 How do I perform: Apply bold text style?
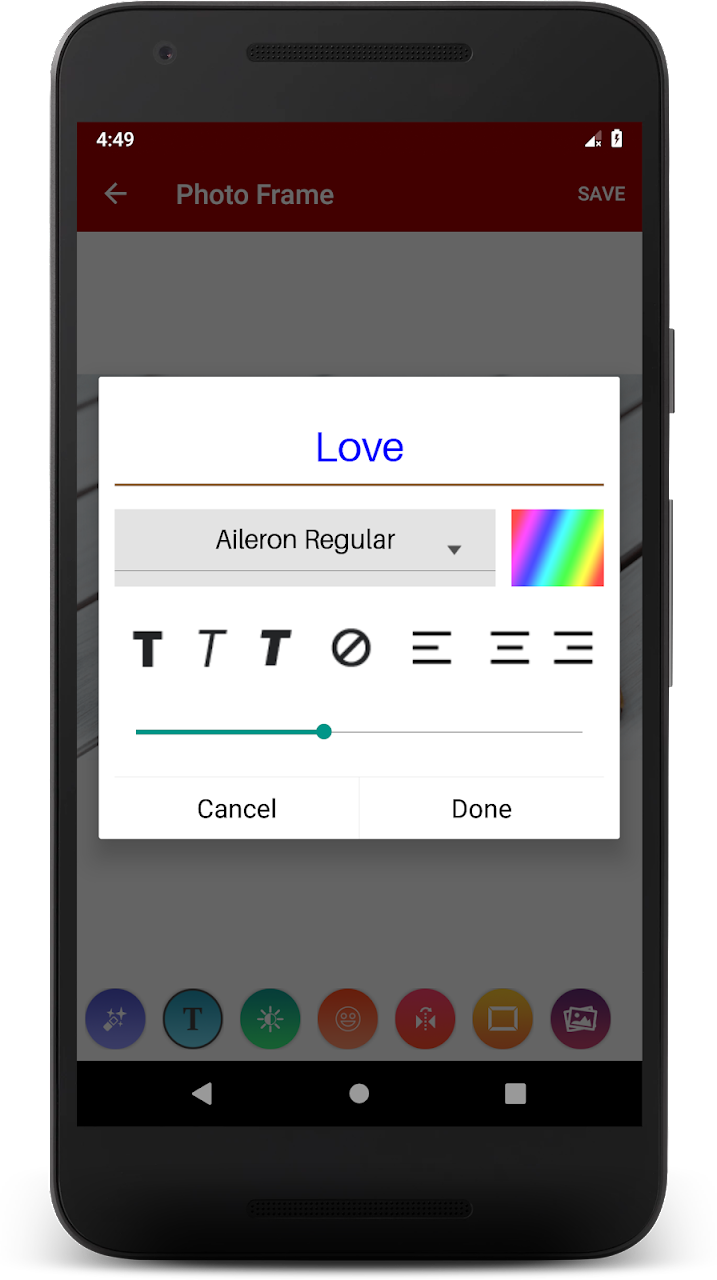point(148,649)
